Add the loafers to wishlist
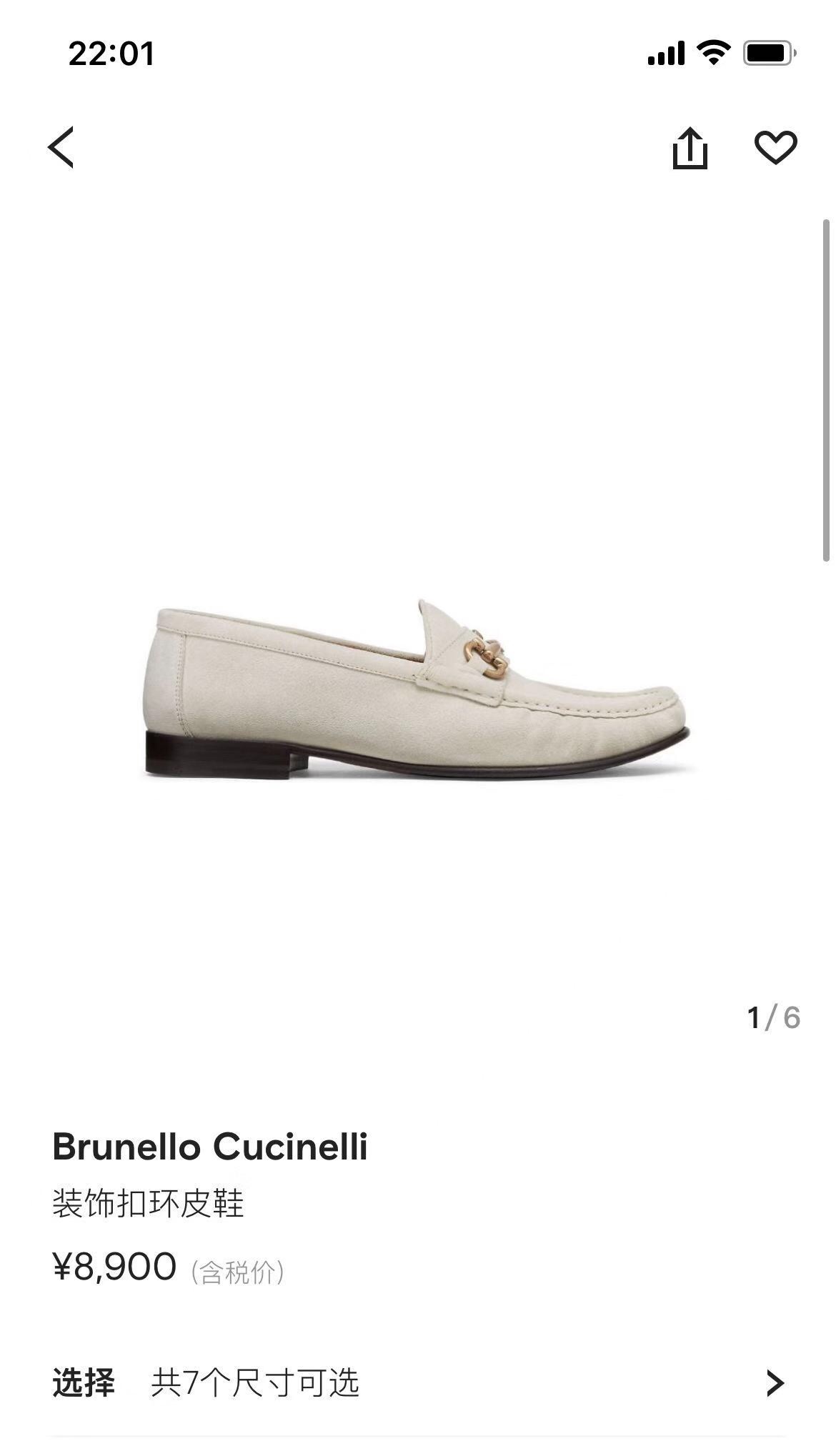Image resolution: width=836 pixels, height=1456 pixels. pyautogui.click(x=775, y=148)
